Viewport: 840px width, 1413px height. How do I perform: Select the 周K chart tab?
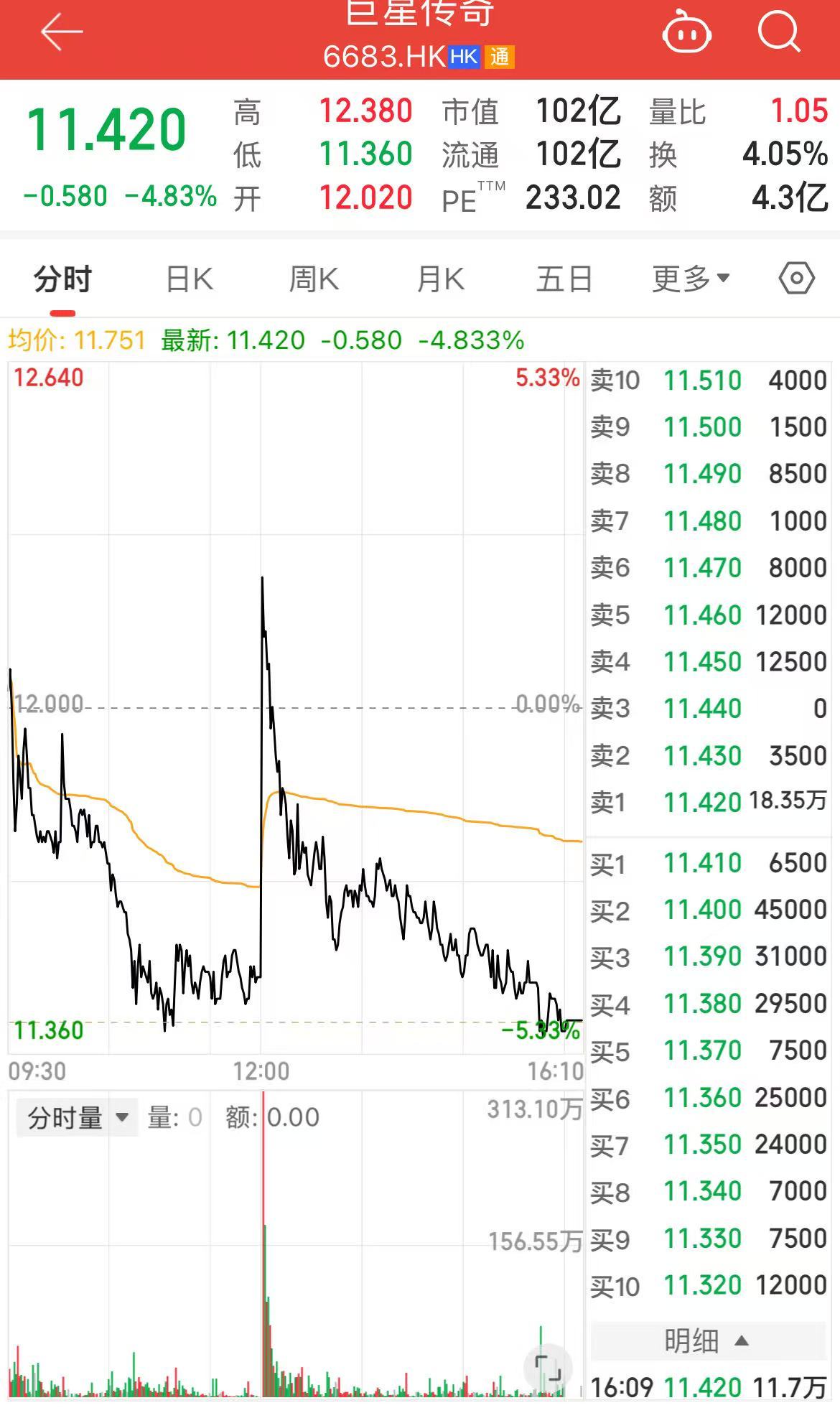[314, 279]
